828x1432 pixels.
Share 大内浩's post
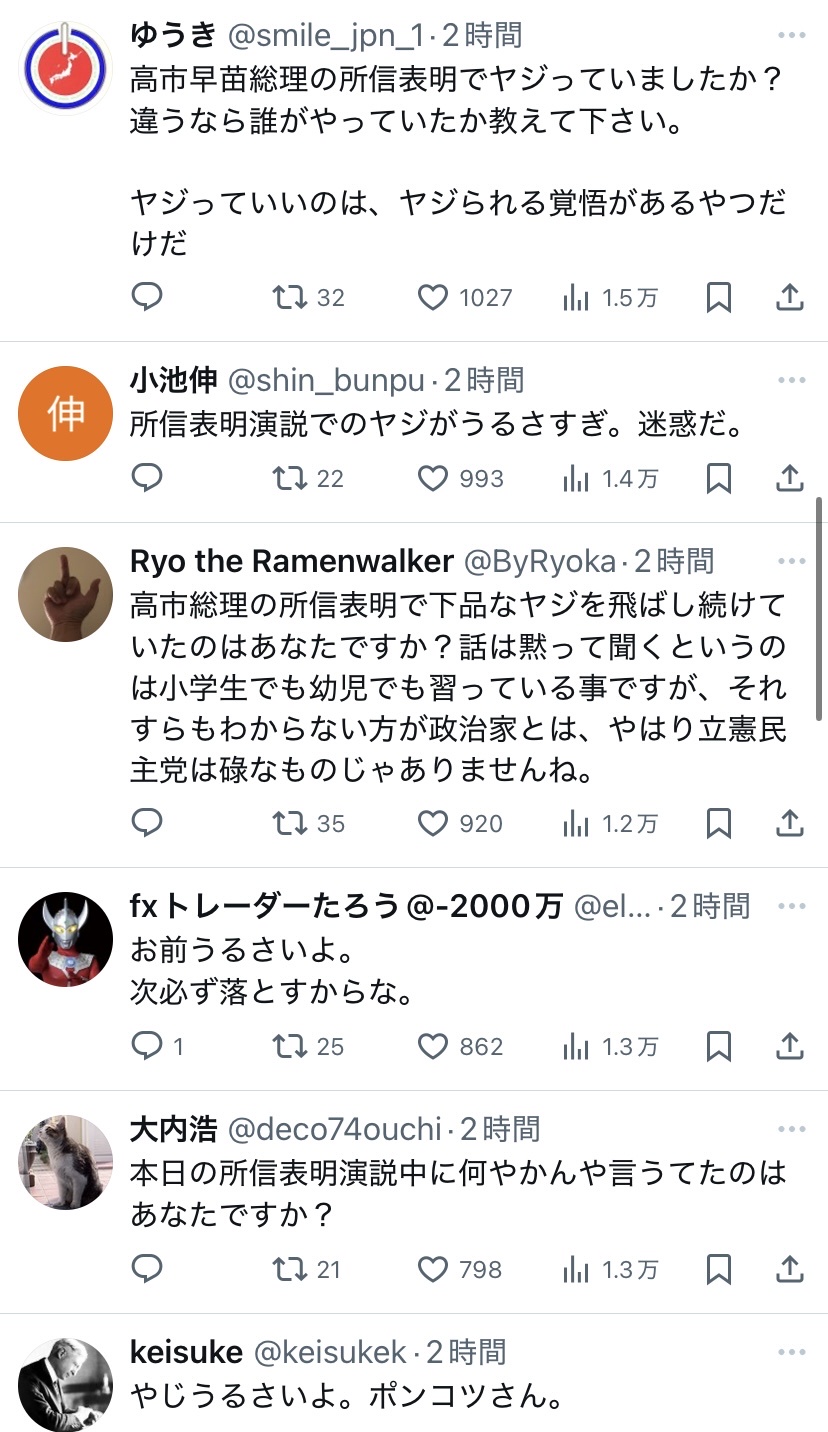[x=790, y=1269]
